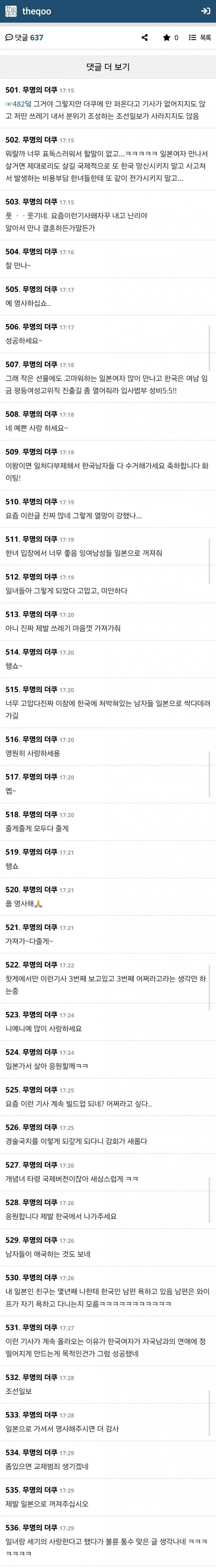Open the login arrow icon
Viewport: 216px width, 1568px height.
tap(205, 11)
